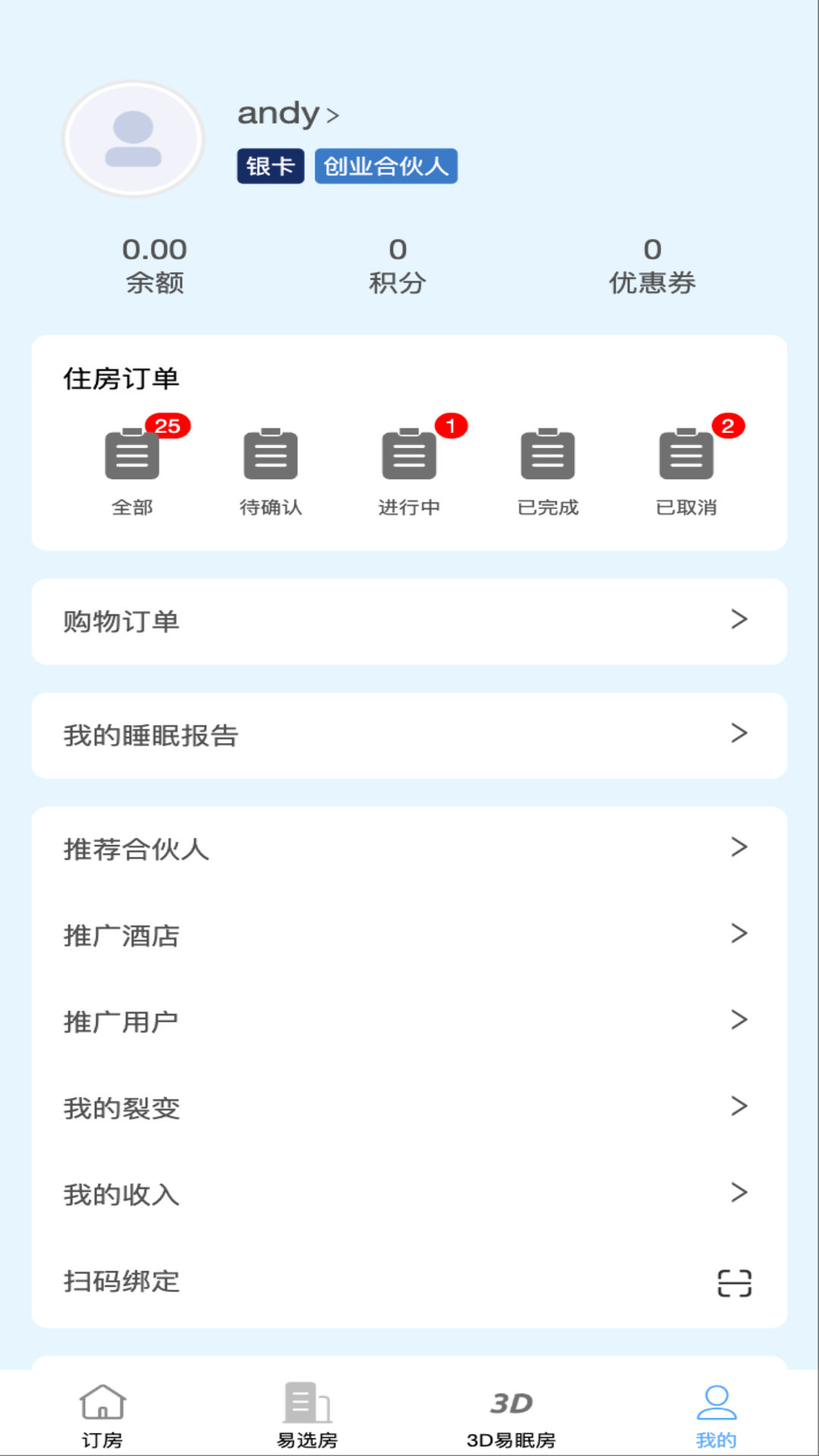Open 推荐合伙人 page

[x=409, y=849]
